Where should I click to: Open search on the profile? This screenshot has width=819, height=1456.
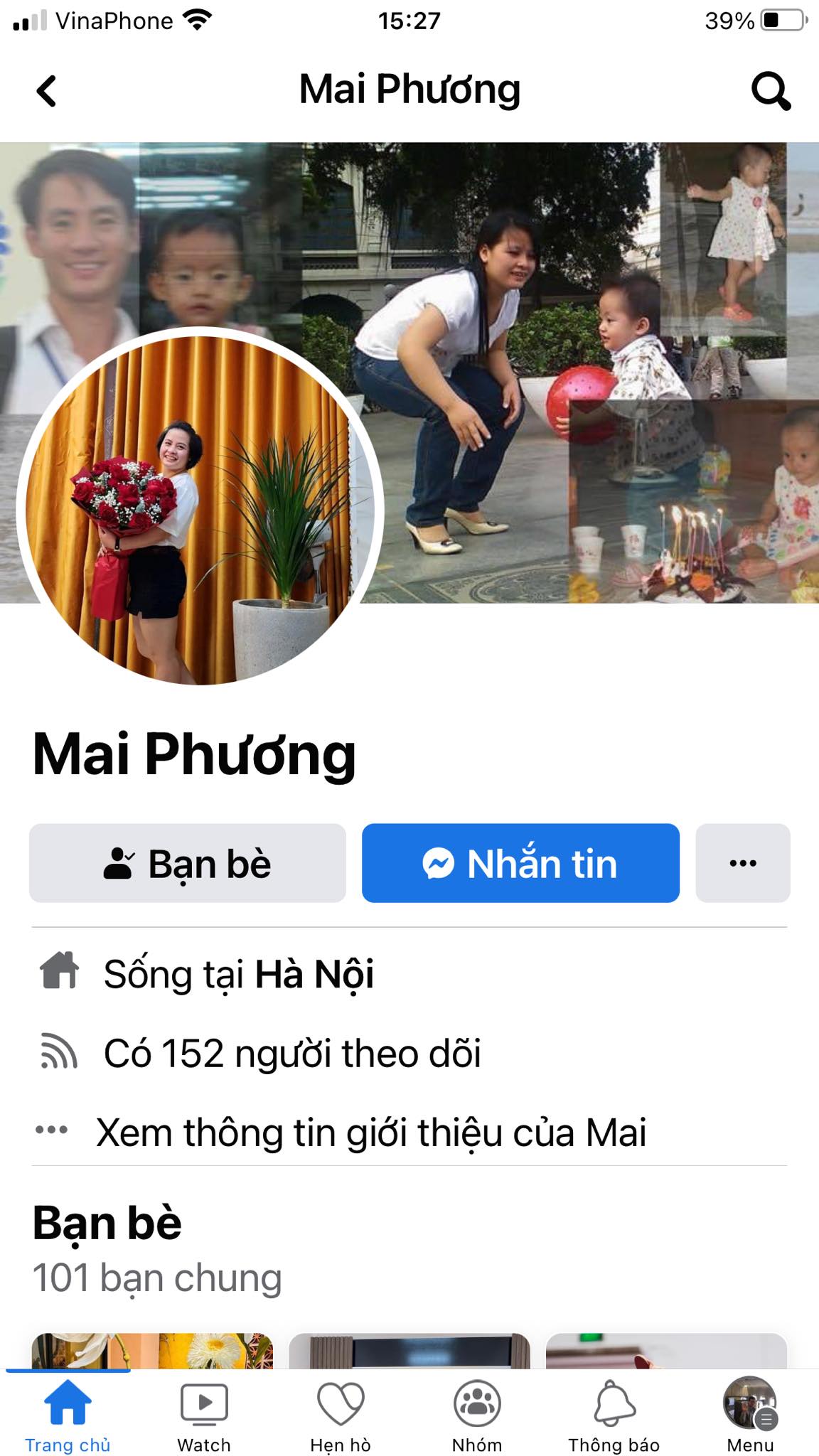771,91
